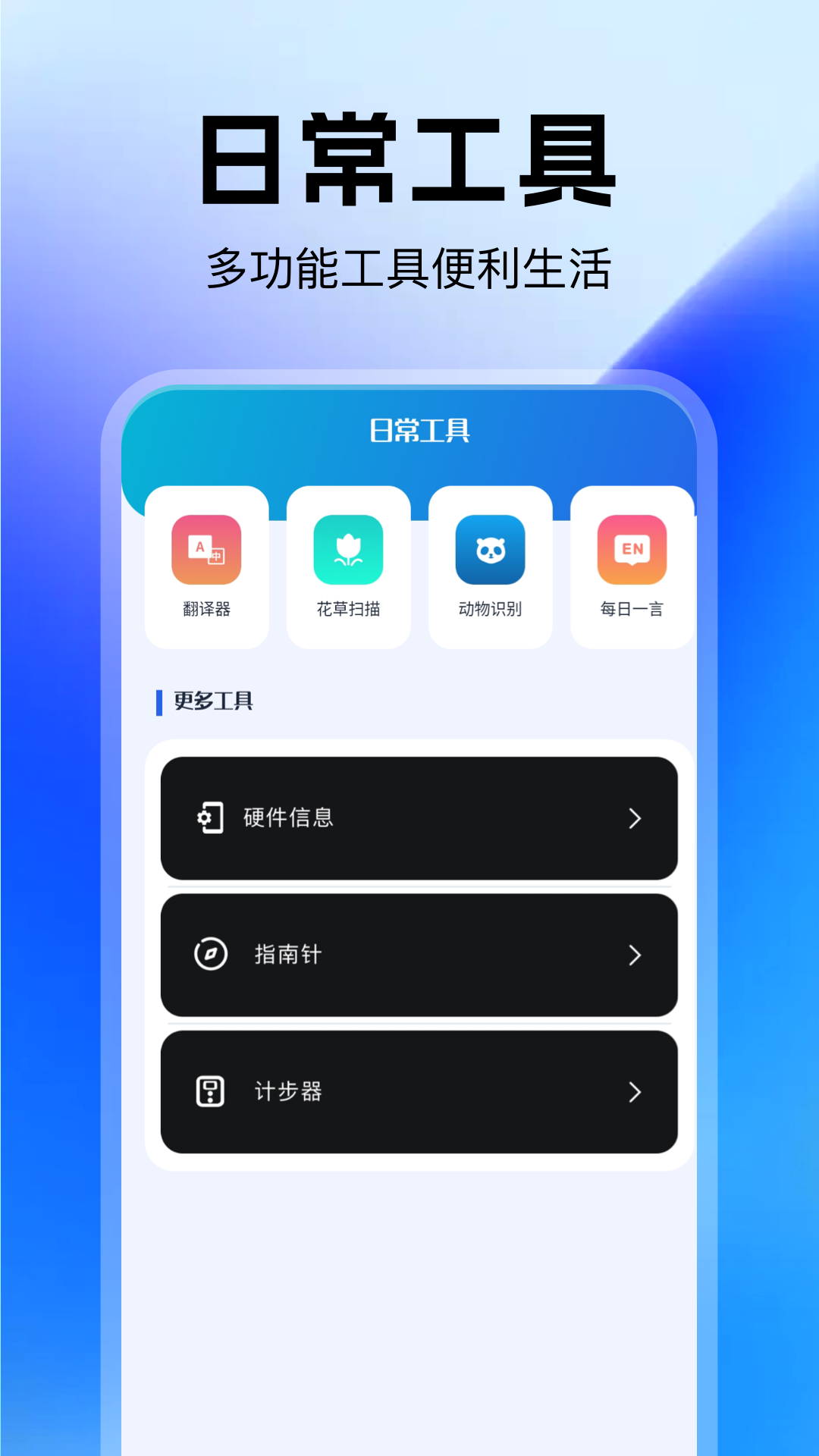The height and width of the screenshot is (1456, 819).
Task: Select the 翻译器 translation tool icon
Action: click(207, 550)
